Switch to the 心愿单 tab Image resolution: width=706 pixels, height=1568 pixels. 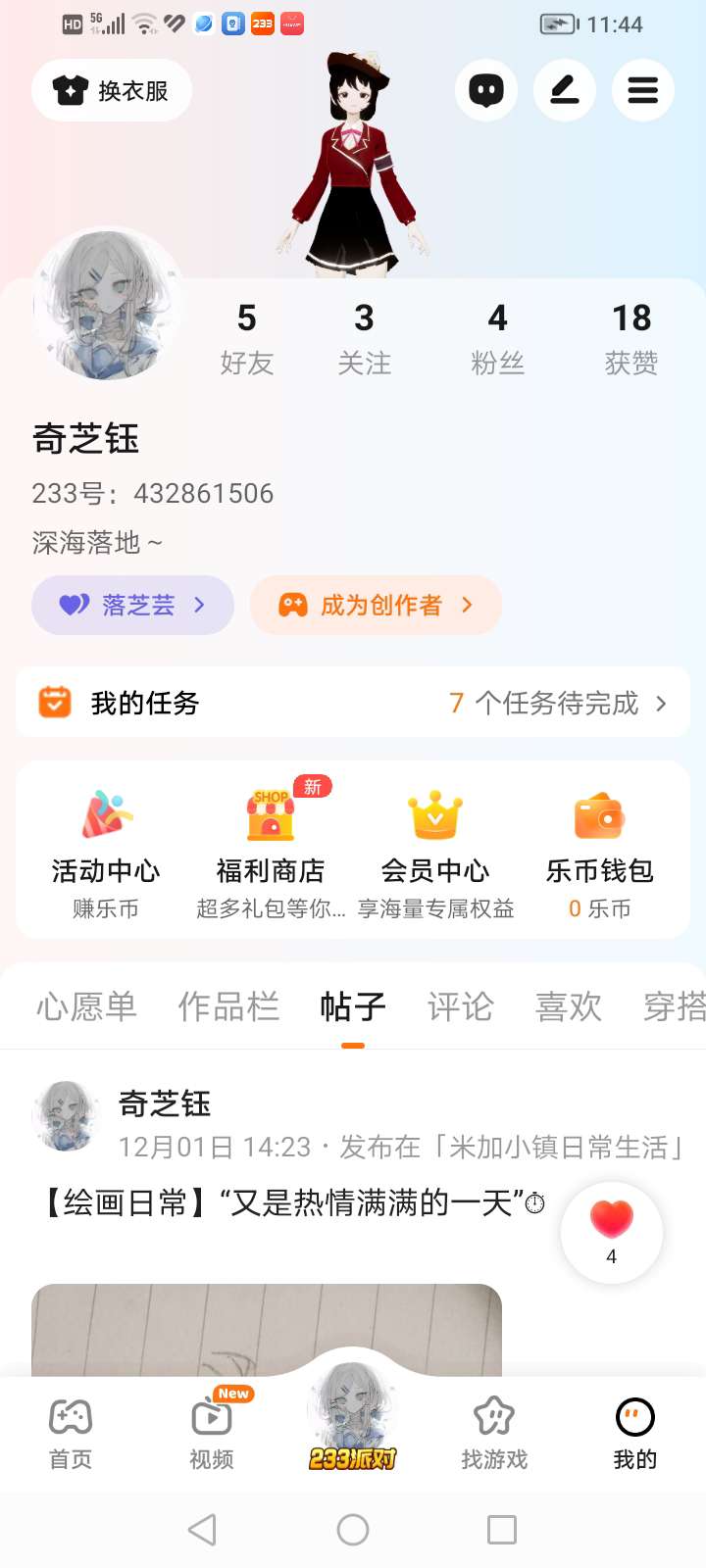[86, 1006]
